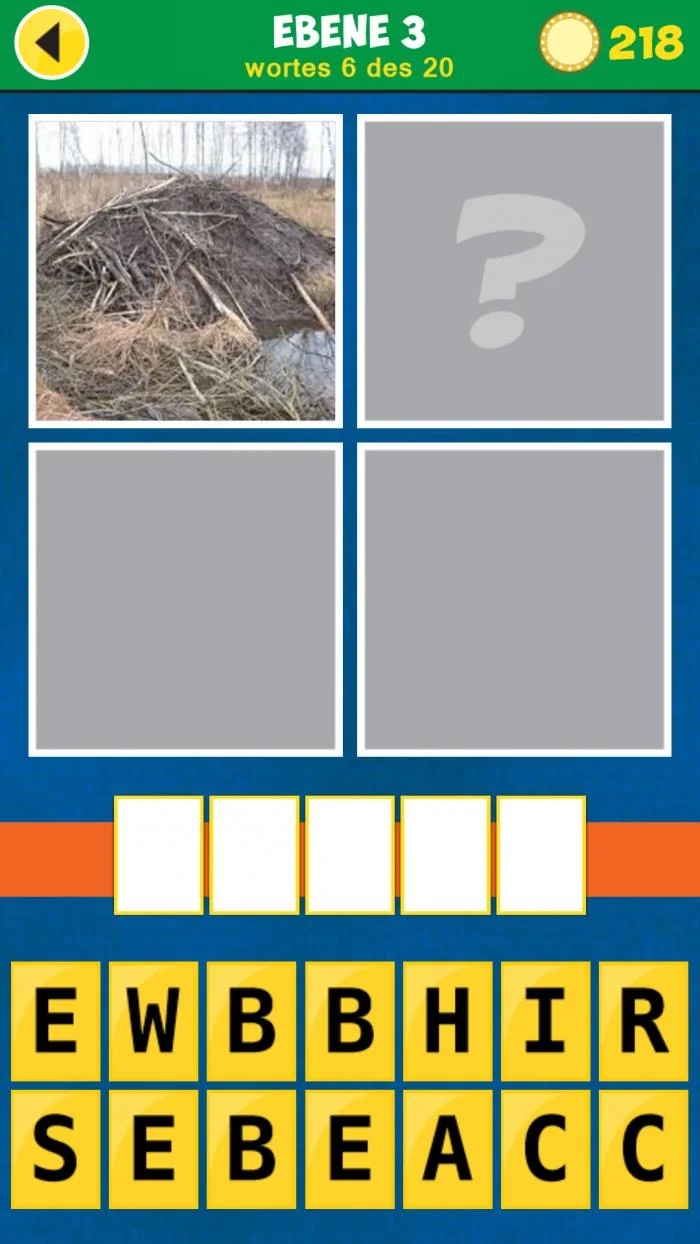Tap the letter R tile
Viewport: 700px width, 1244px height.
pyautogui.click(x=643, y=1021)
